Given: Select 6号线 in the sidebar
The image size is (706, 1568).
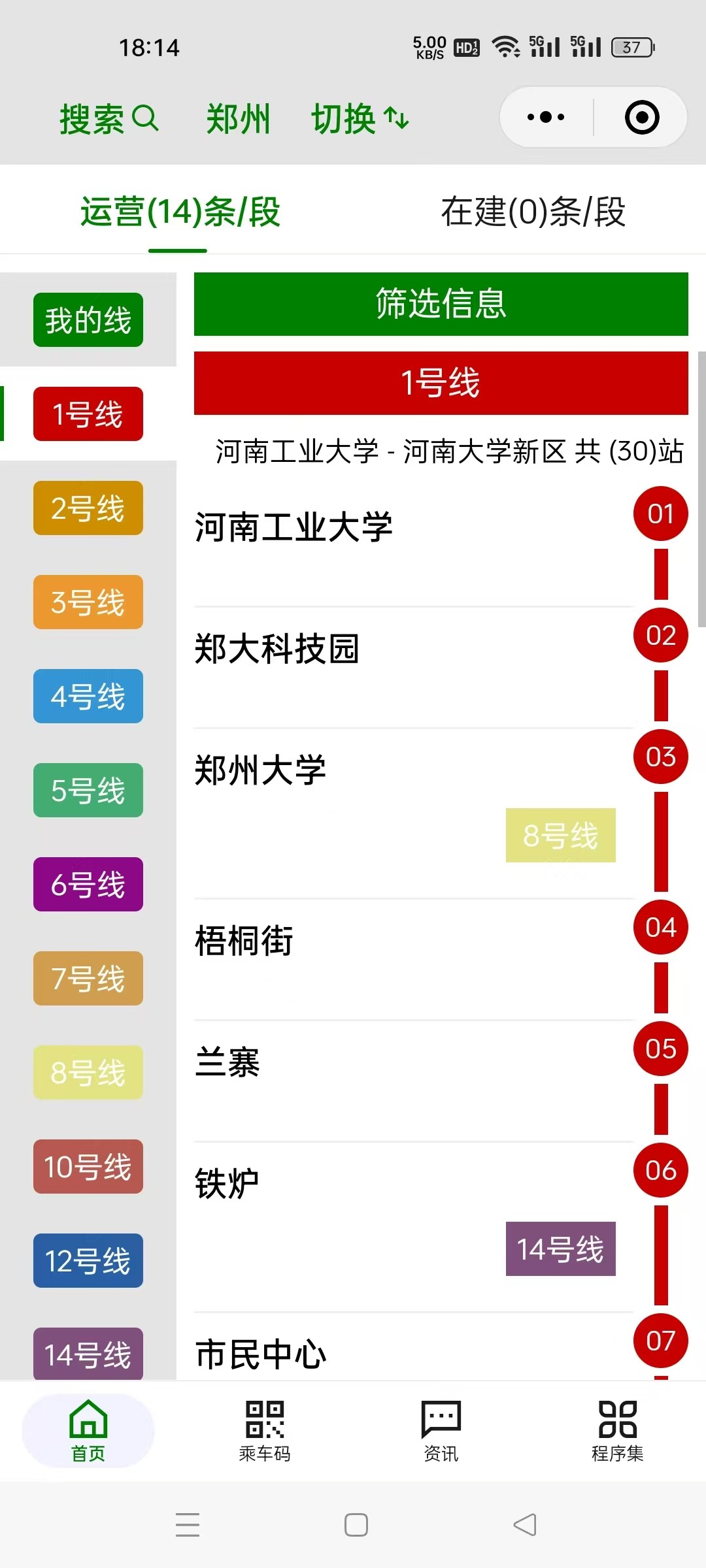Looking at the screenshot, I should [88, 885].
